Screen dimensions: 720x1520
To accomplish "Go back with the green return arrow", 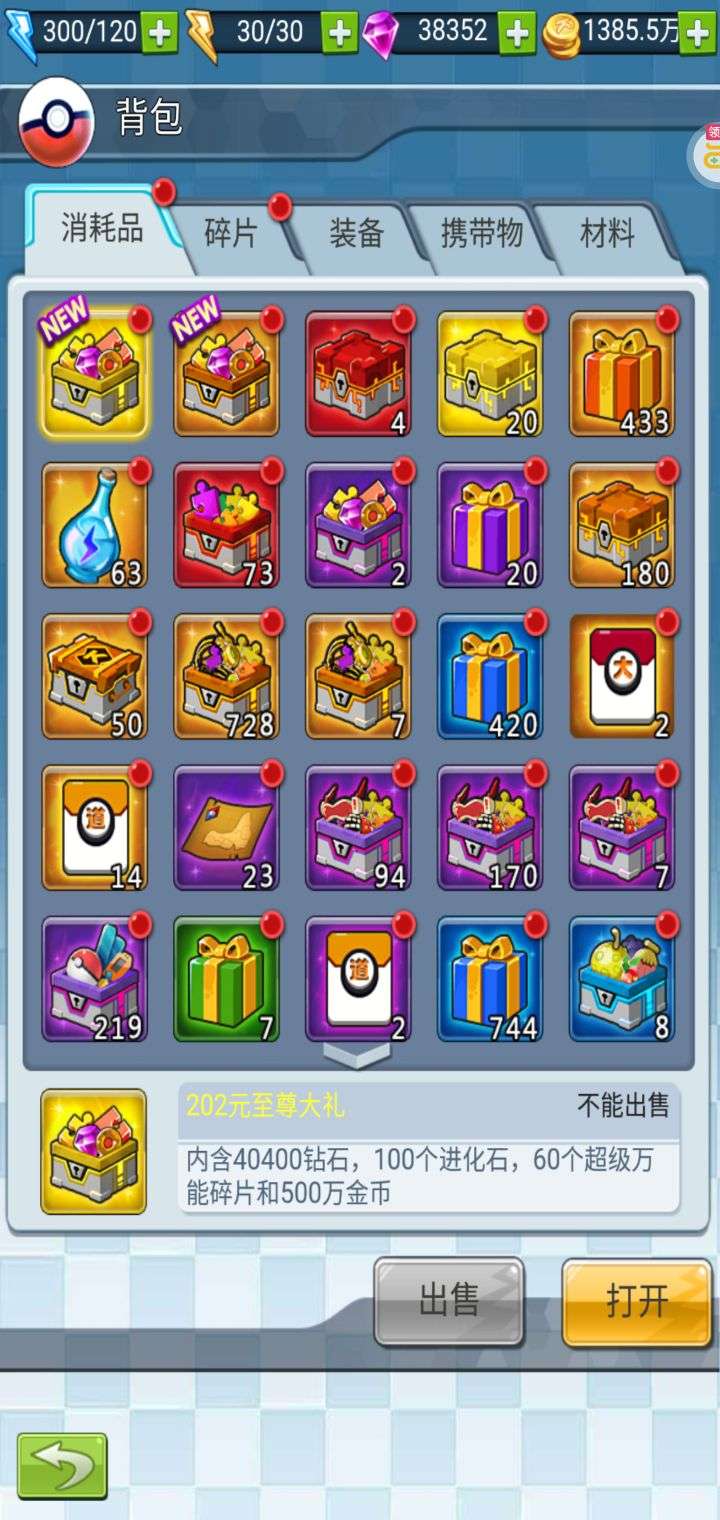I will (62, 1466).
